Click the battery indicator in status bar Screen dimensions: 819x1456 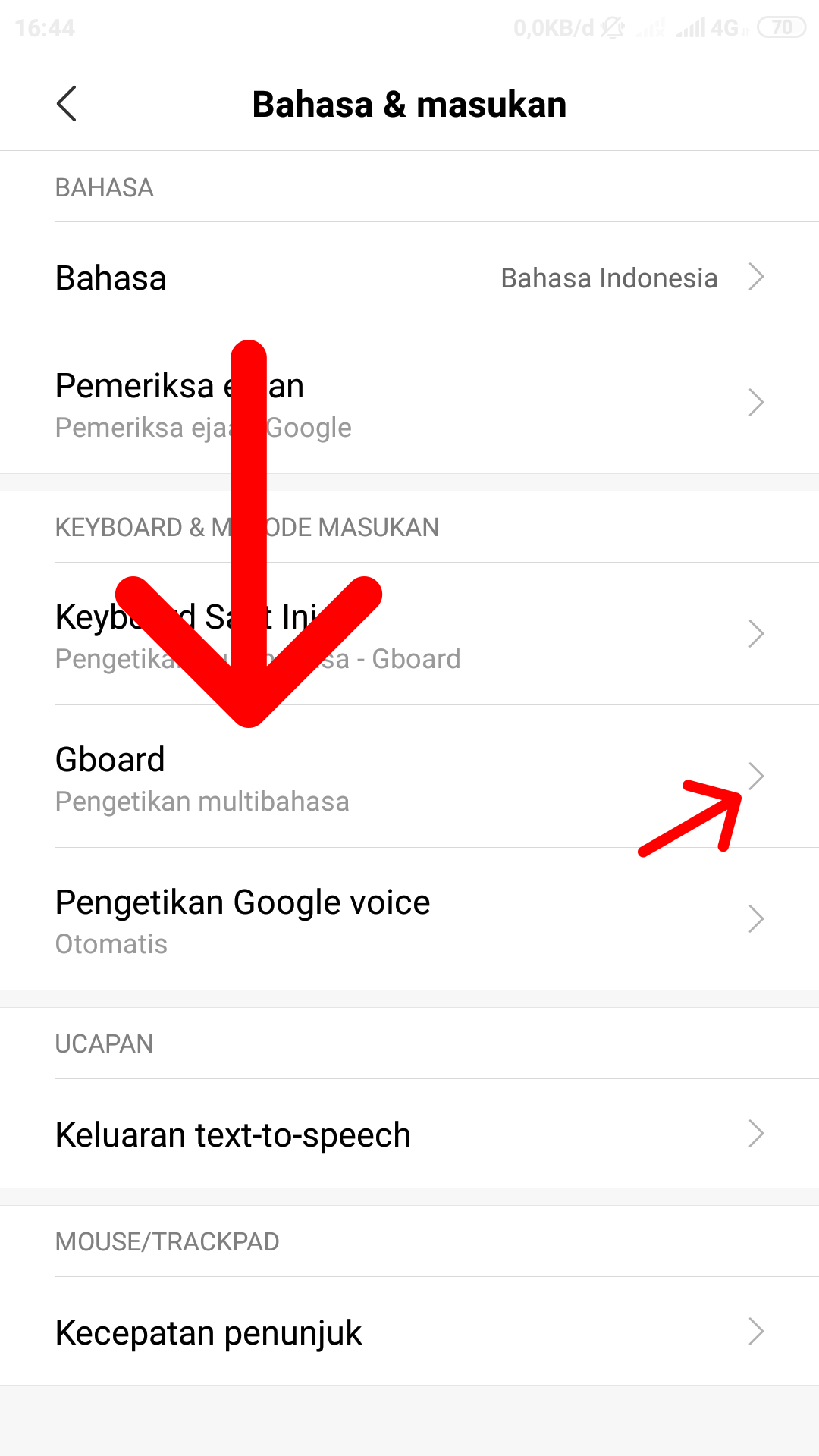point(780,27)
